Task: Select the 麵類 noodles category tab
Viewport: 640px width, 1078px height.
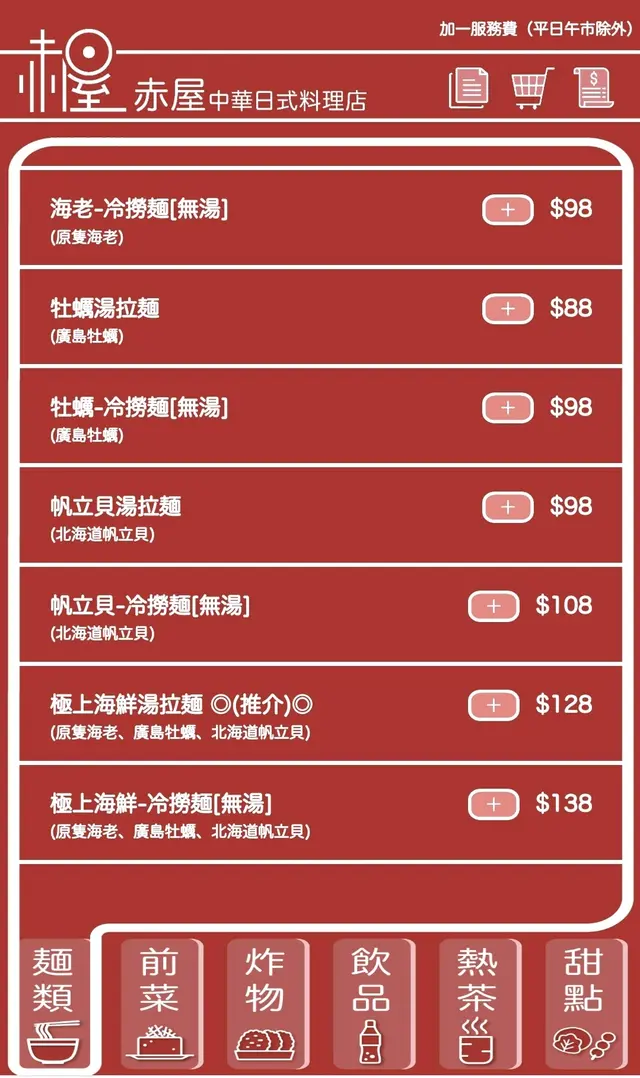Action: 53,1003
